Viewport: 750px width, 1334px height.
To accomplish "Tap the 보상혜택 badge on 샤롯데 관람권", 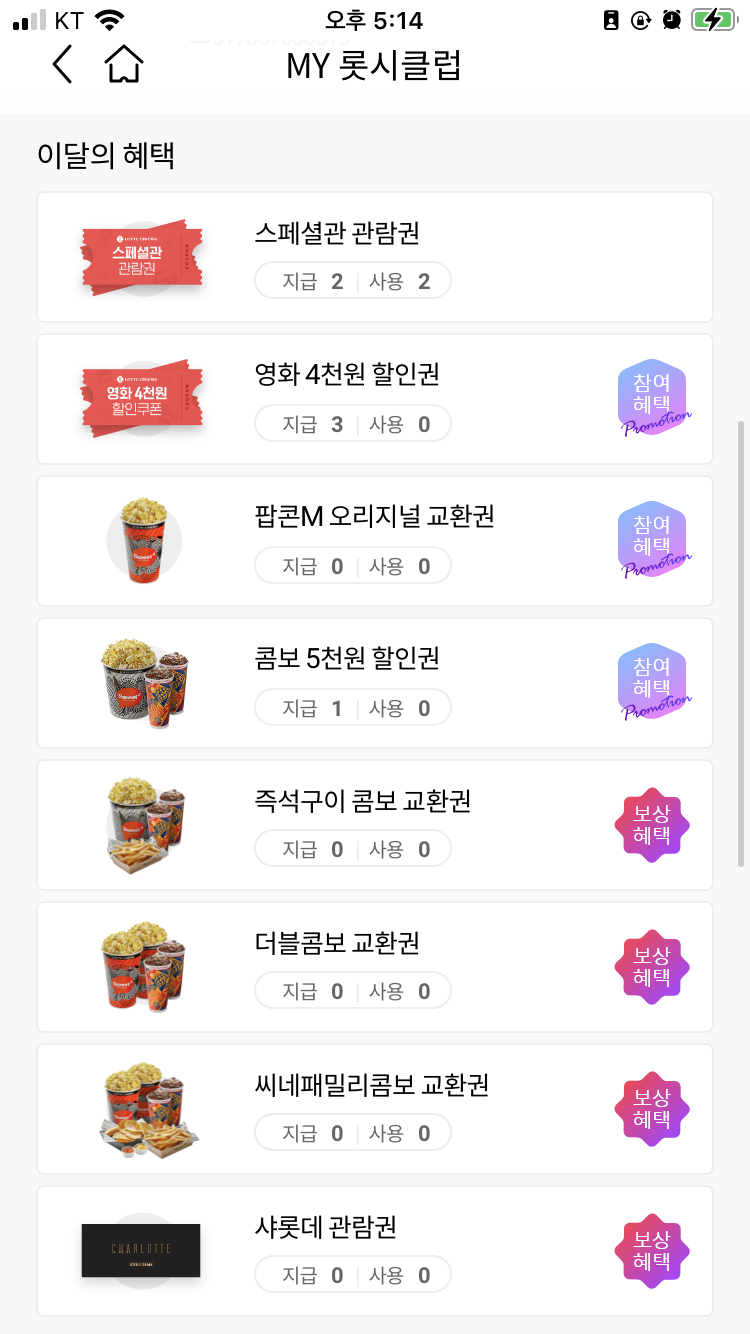I will tap(651, 1250).
